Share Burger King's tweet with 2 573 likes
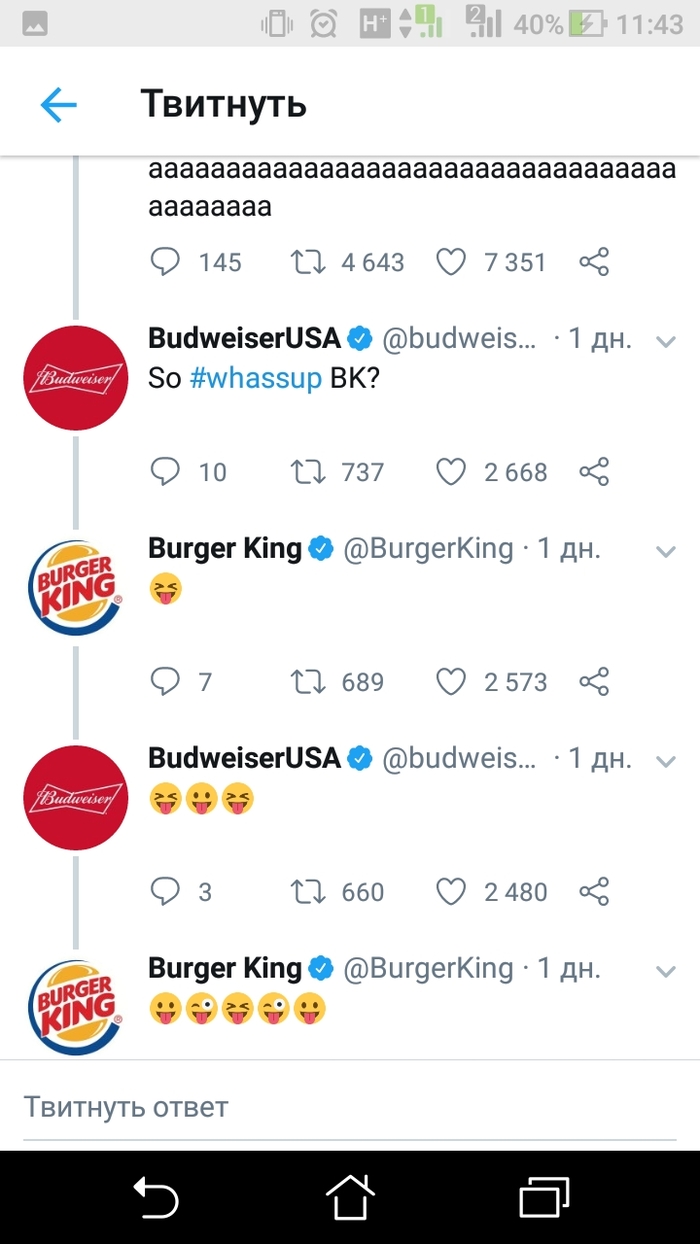 tap(594, 682)
